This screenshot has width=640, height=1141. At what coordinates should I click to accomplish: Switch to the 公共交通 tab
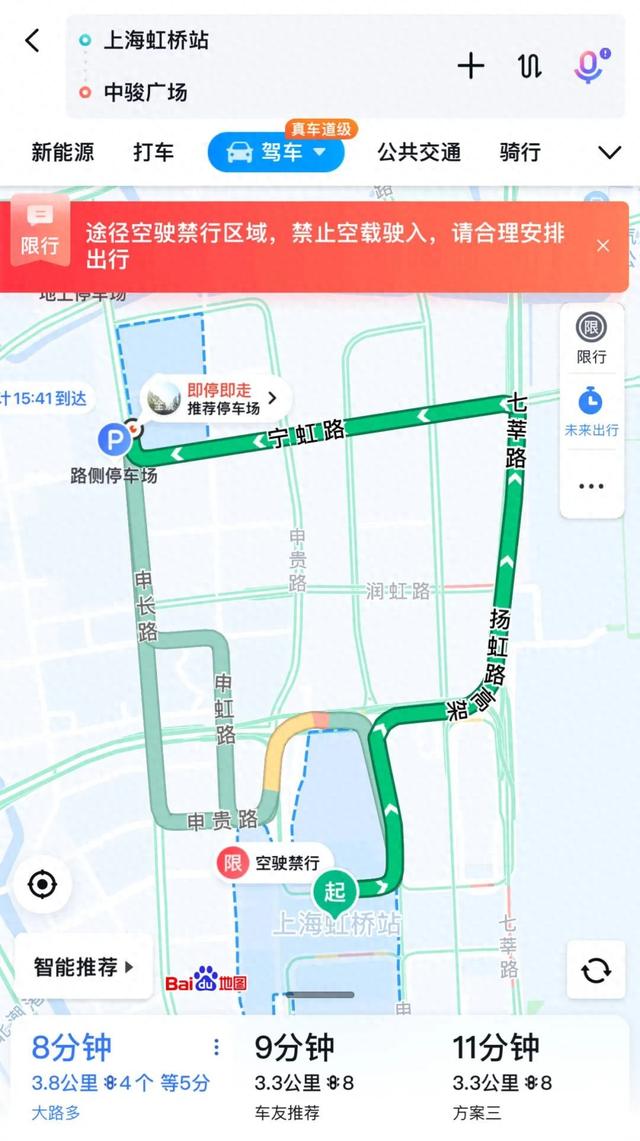tap(419, 152)
